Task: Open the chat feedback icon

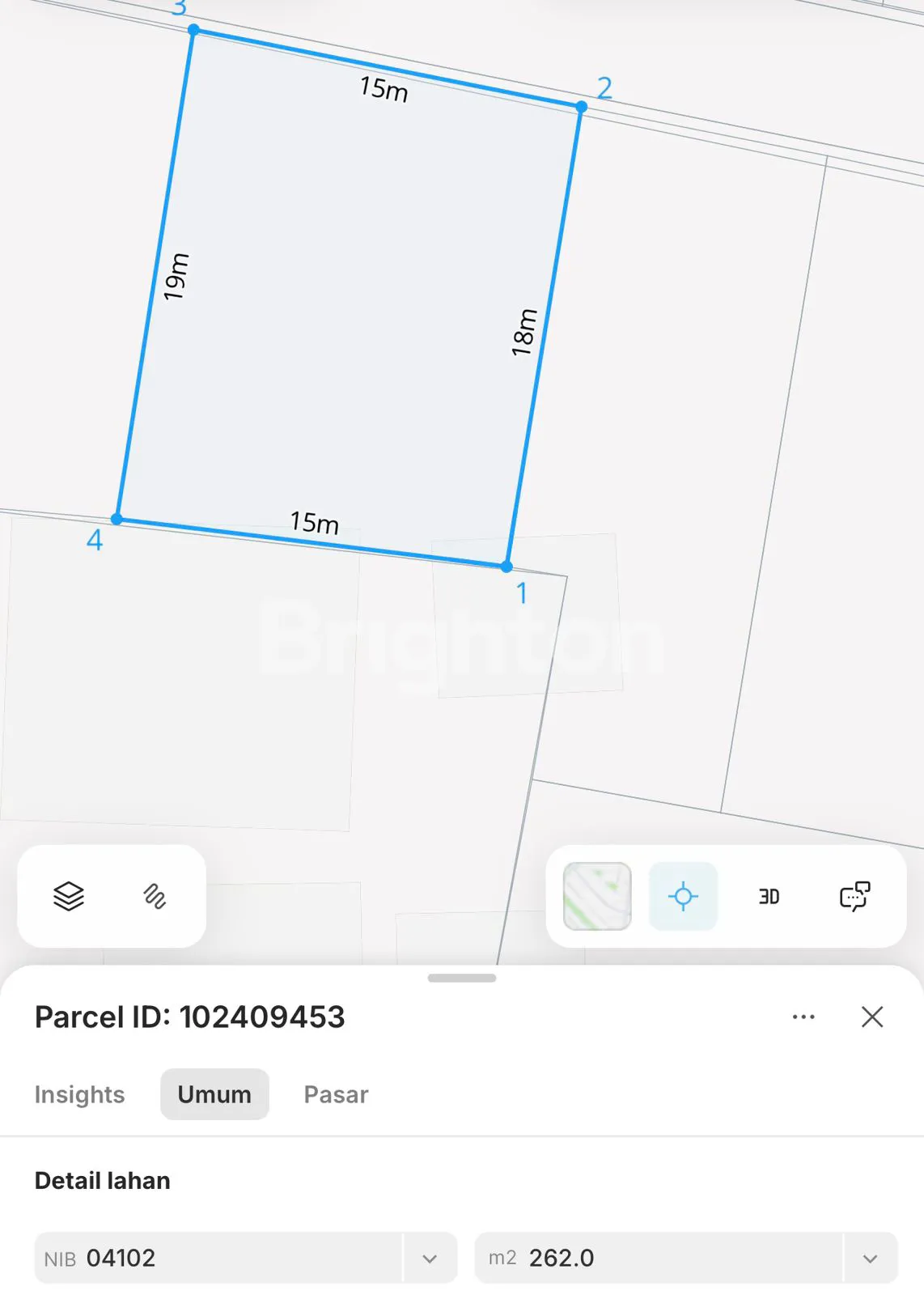Action: [x=854, y=896]
